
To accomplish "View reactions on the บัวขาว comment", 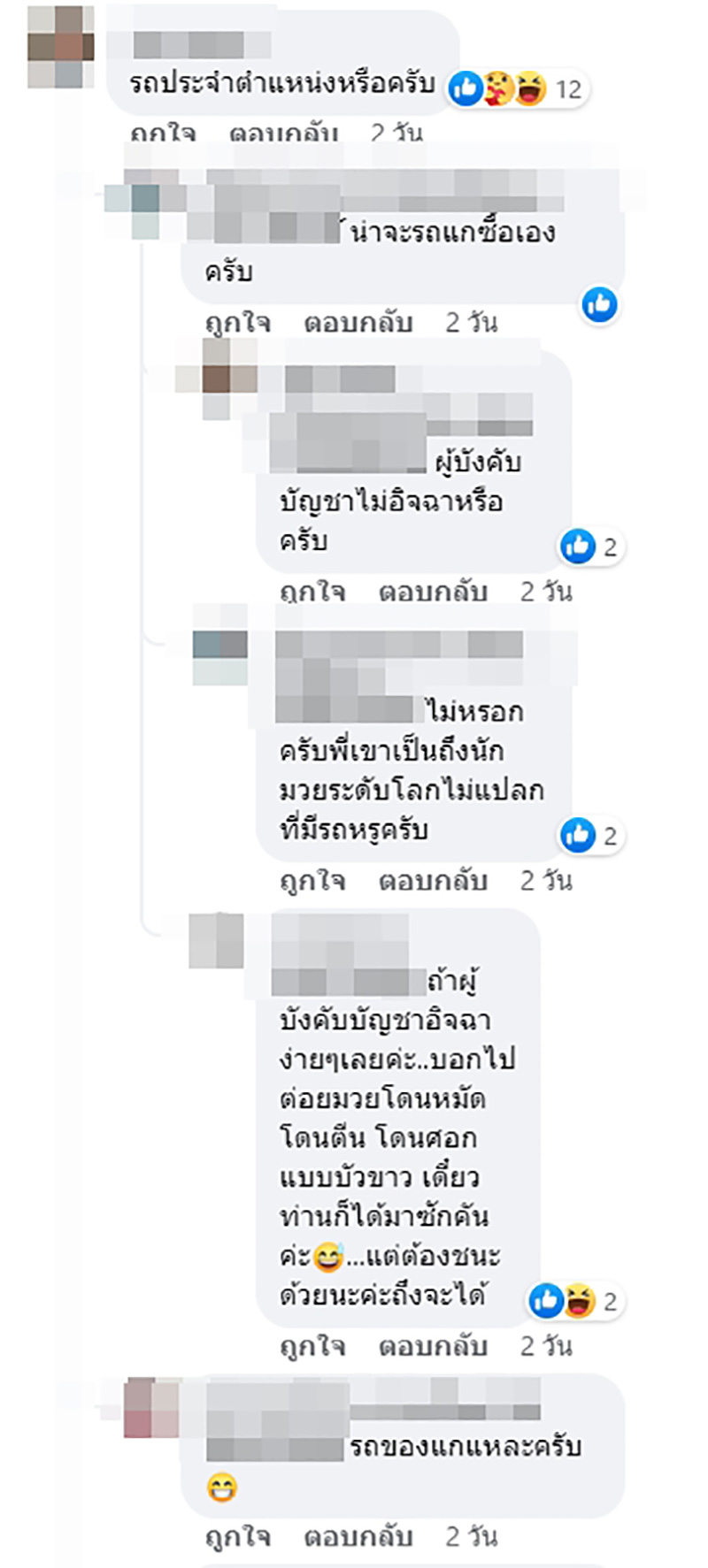I will [x=575, y=1301].
